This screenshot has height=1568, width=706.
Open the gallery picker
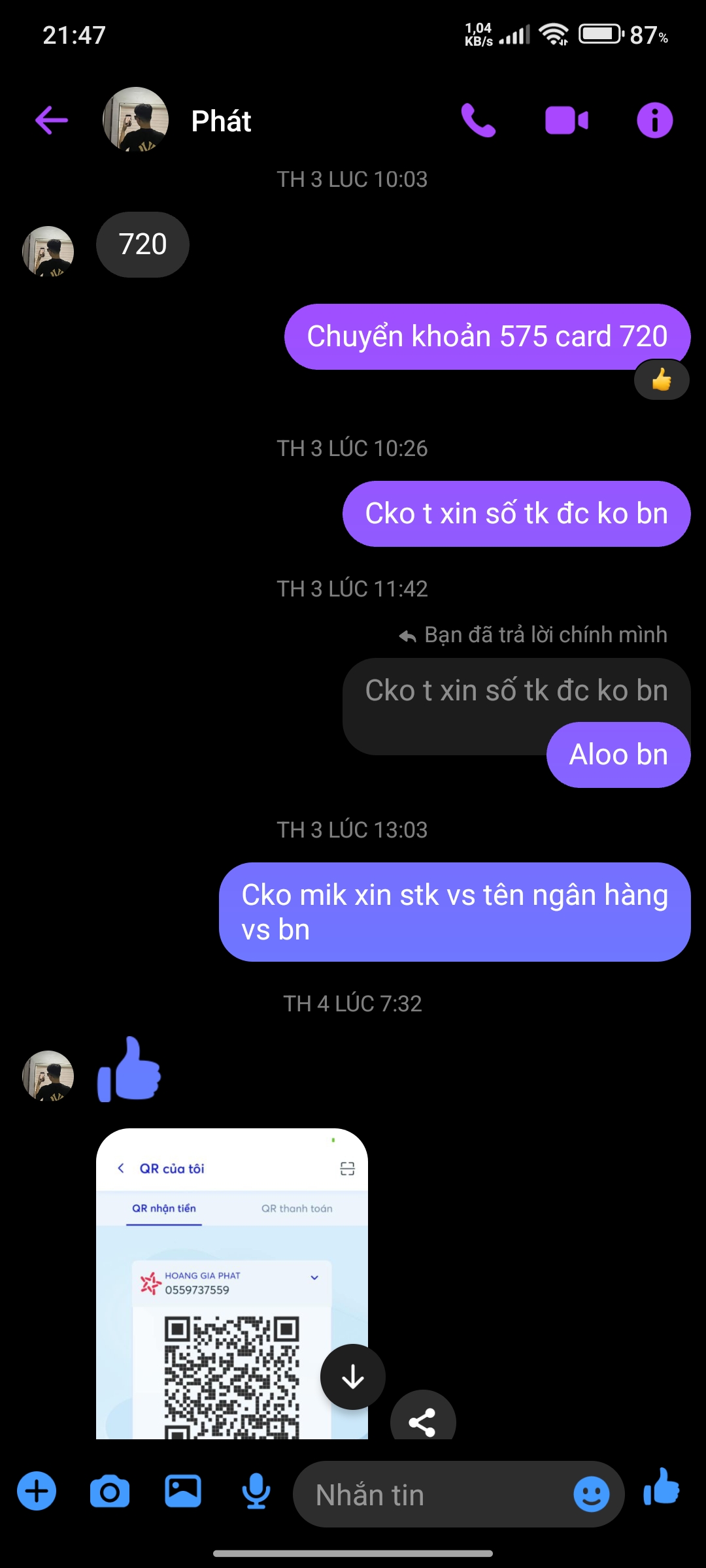tap(183, 1492)
